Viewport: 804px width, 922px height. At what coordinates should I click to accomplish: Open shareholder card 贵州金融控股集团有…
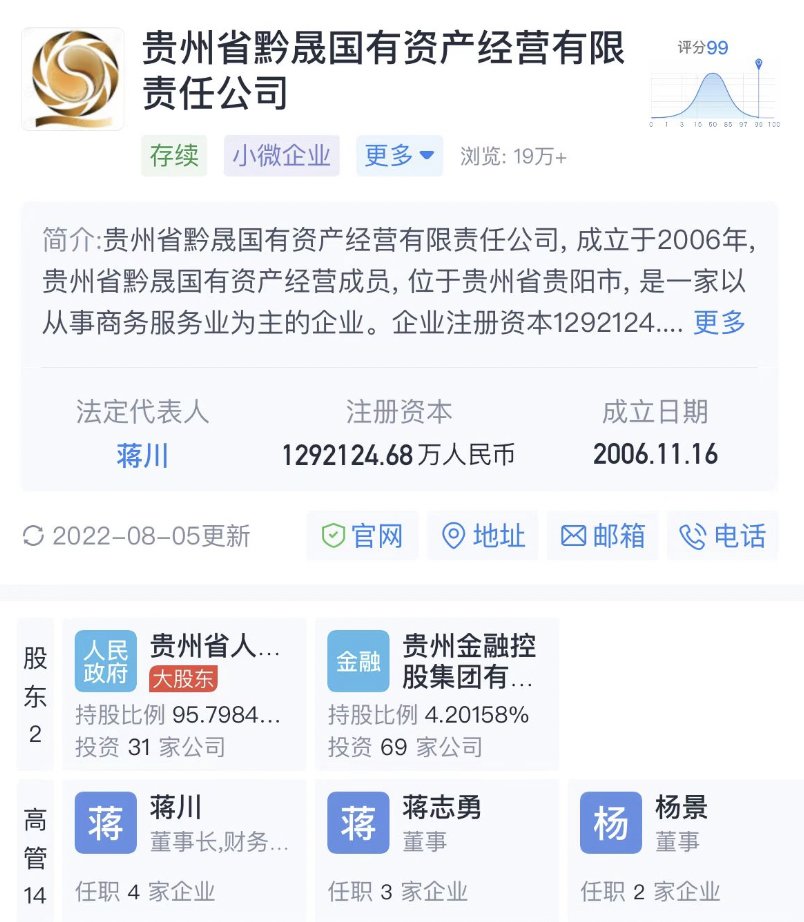tap(437, 694)
